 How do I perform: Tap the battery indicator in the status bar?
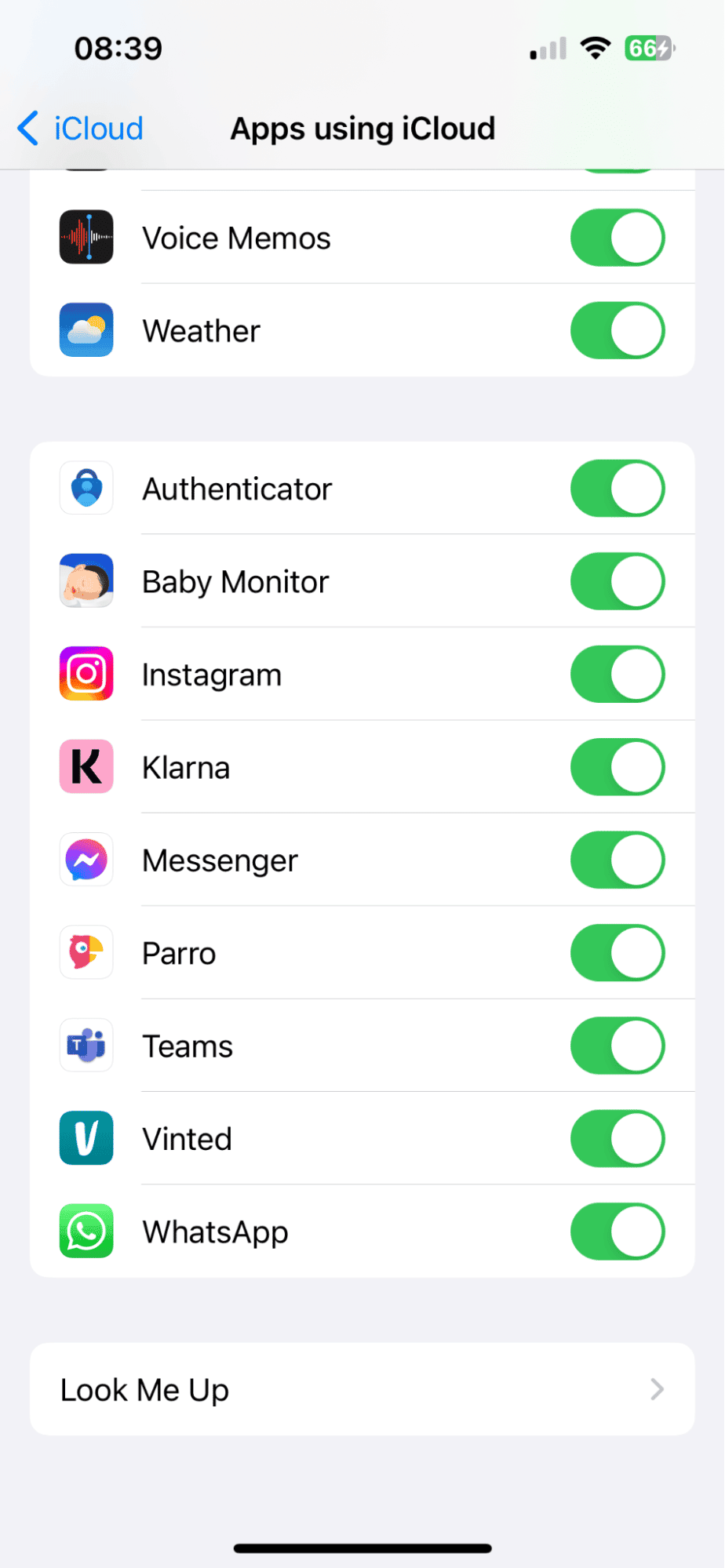tap(648, 48)
